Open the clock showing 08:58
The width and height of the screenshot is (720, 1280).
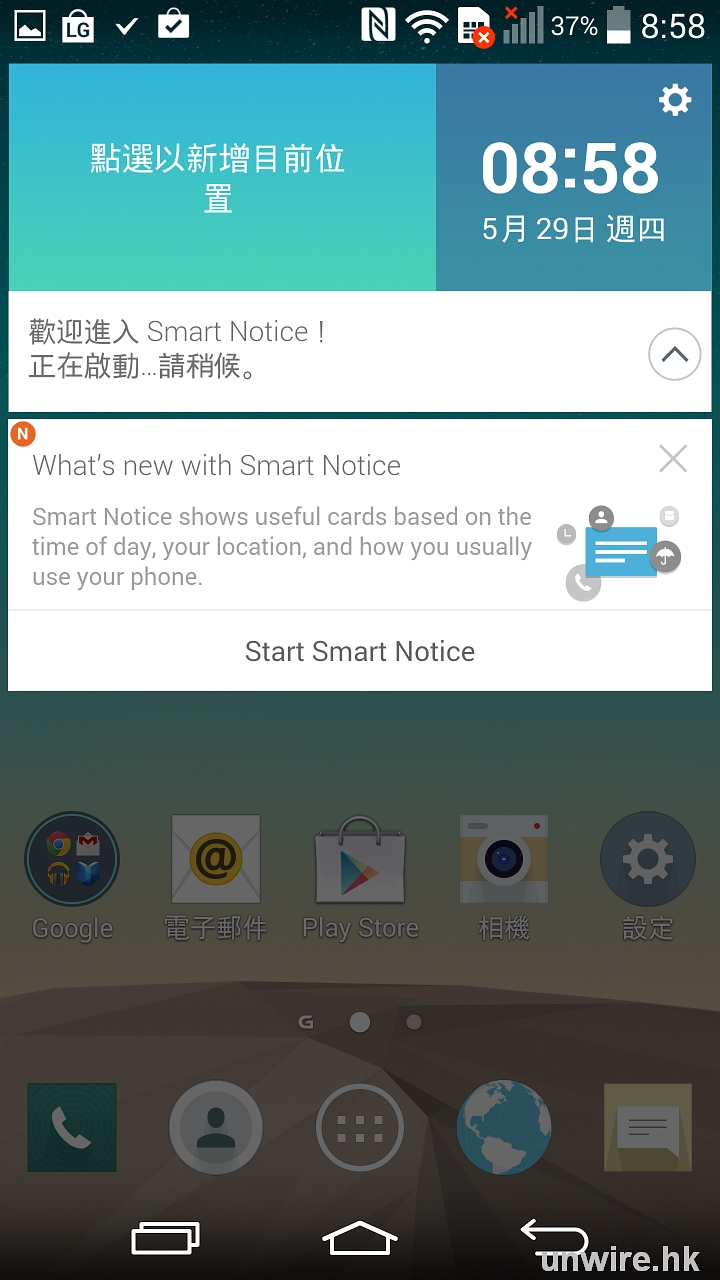pos(571,169)
